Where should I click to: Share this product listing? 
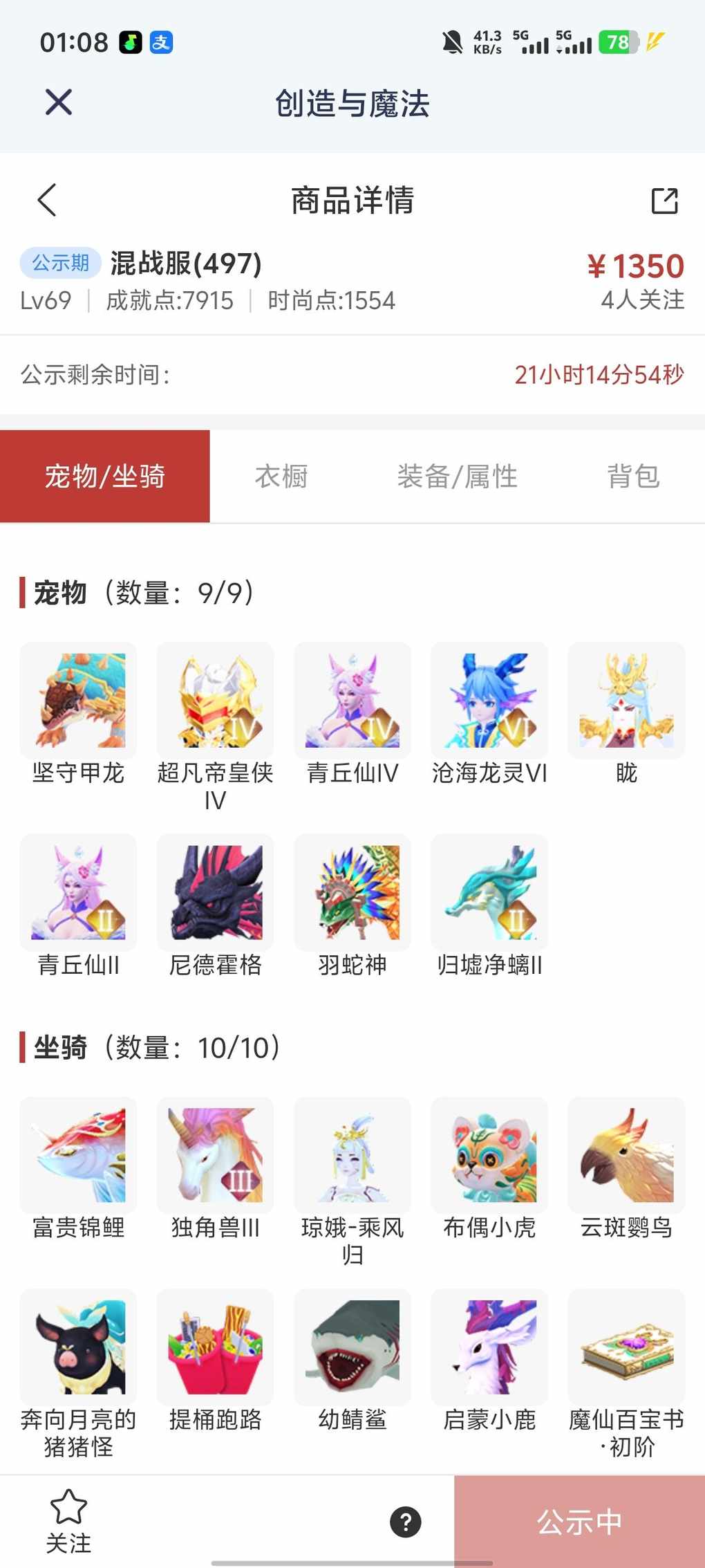[664, 201]
